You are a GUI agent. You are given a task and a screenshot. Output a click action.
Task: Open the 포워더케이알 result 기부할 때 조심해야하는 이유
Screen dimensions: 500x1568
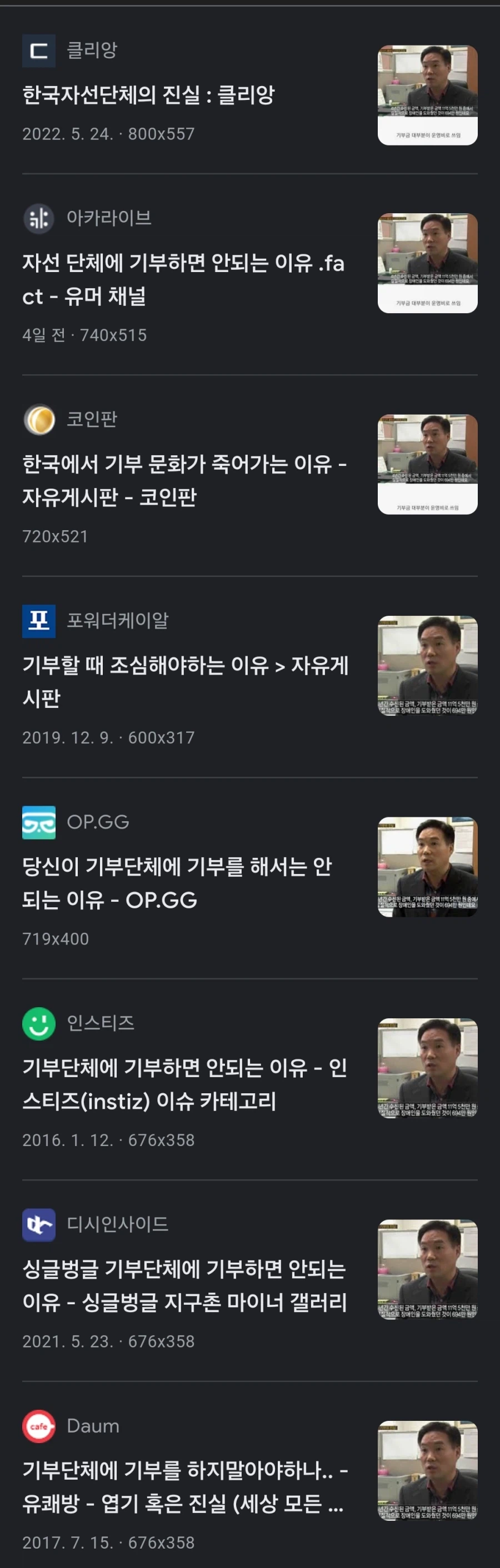point(185,681)
